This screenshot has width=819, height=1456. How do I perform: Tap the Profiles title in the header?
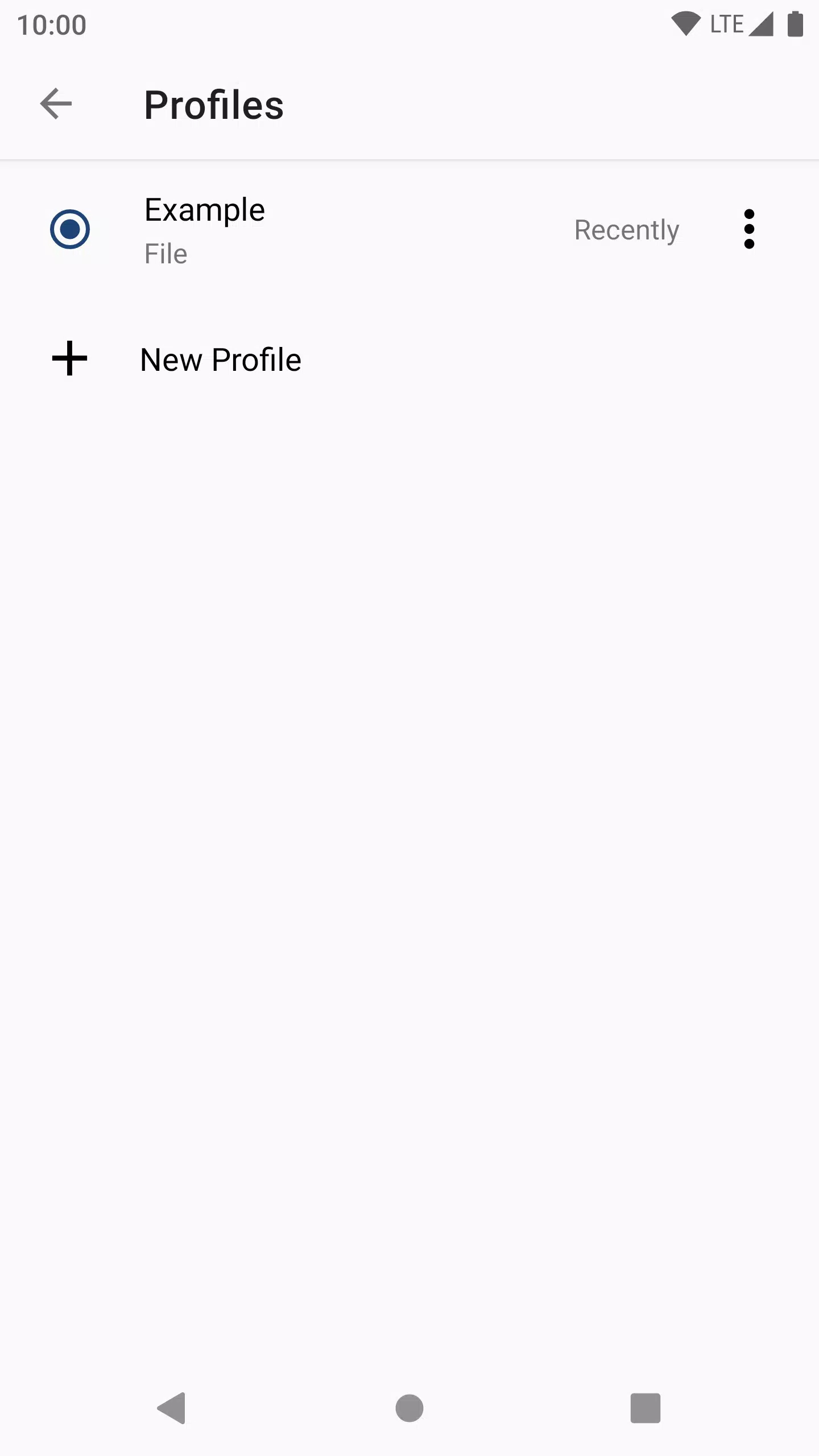[213, 105]
